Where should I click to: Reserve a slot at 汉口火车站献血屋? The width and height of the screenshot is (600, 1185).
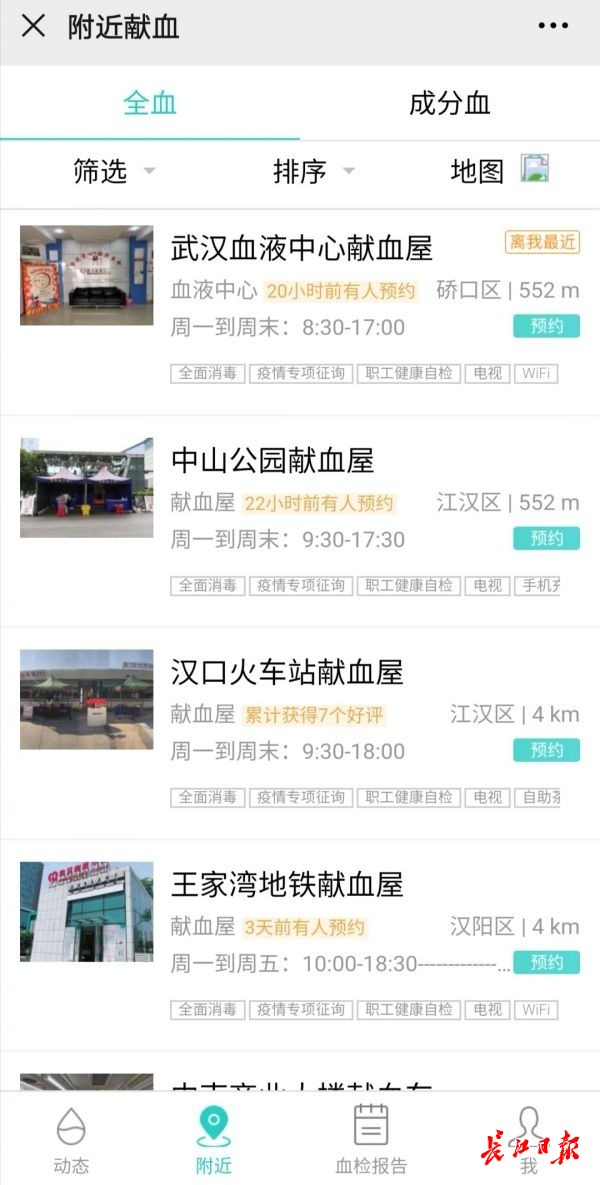click(546, 750)
